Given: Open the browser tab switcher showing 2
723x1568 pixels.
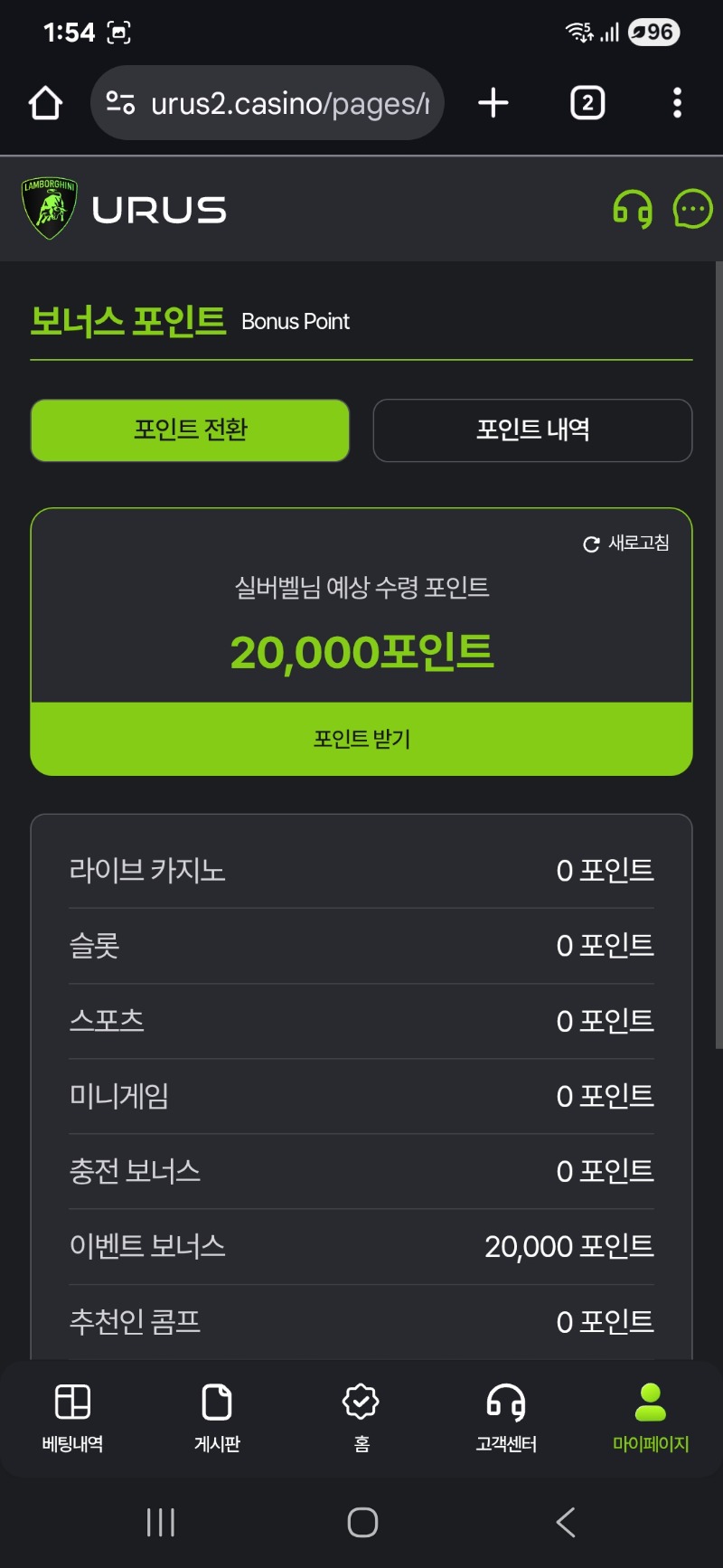Looking at the screenshot, I should click(587, 102).
